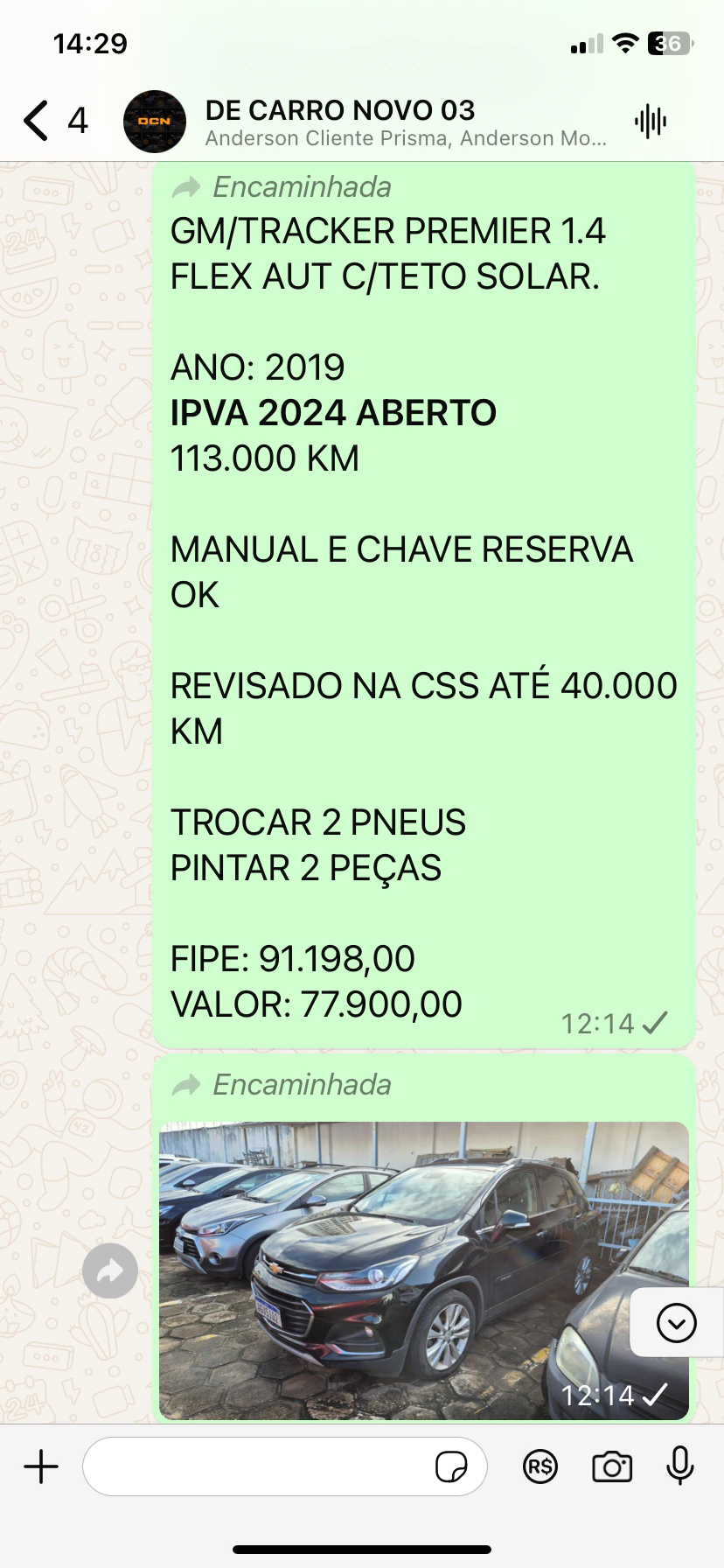Open the R$ payment option

click(540, 1466)
